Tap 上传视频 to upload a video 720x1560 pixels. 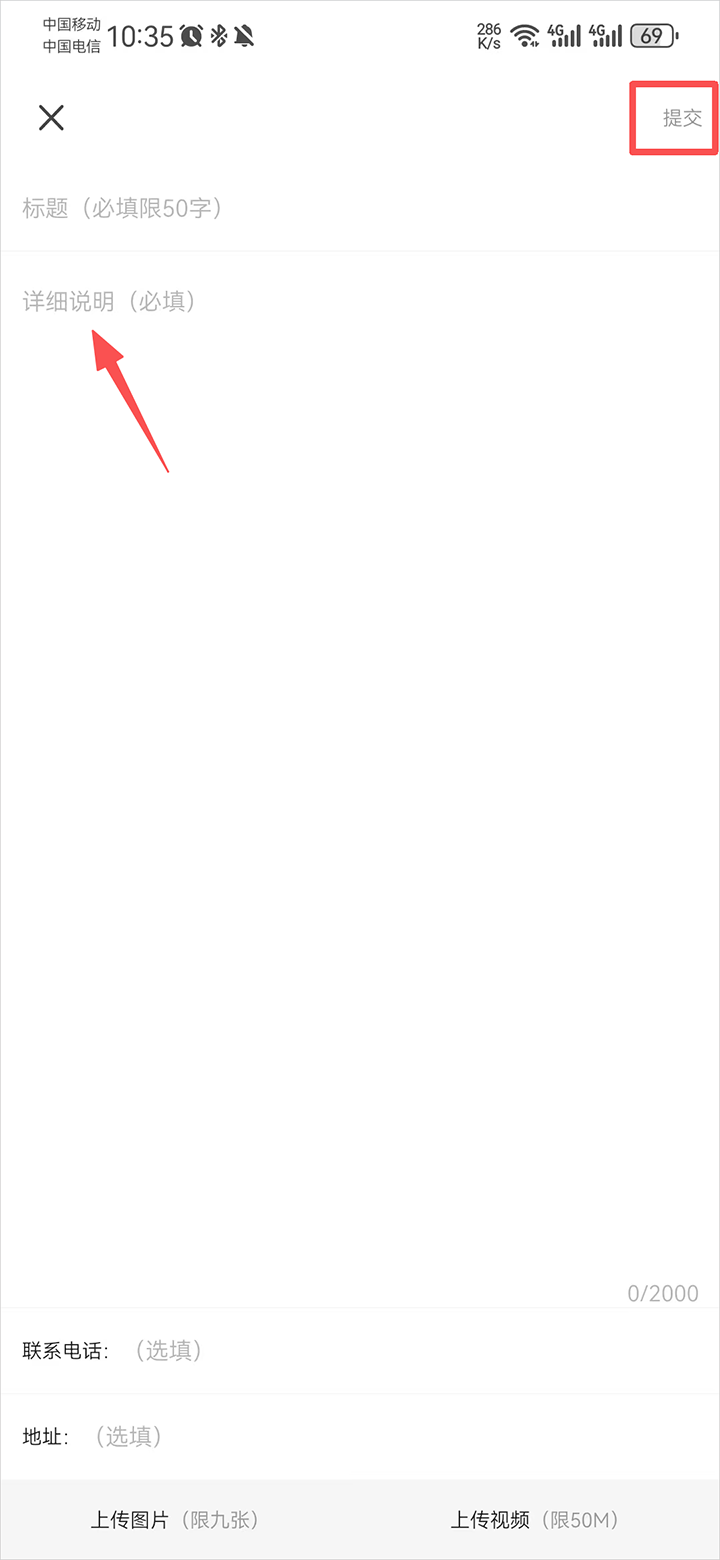click(535, 1520)
